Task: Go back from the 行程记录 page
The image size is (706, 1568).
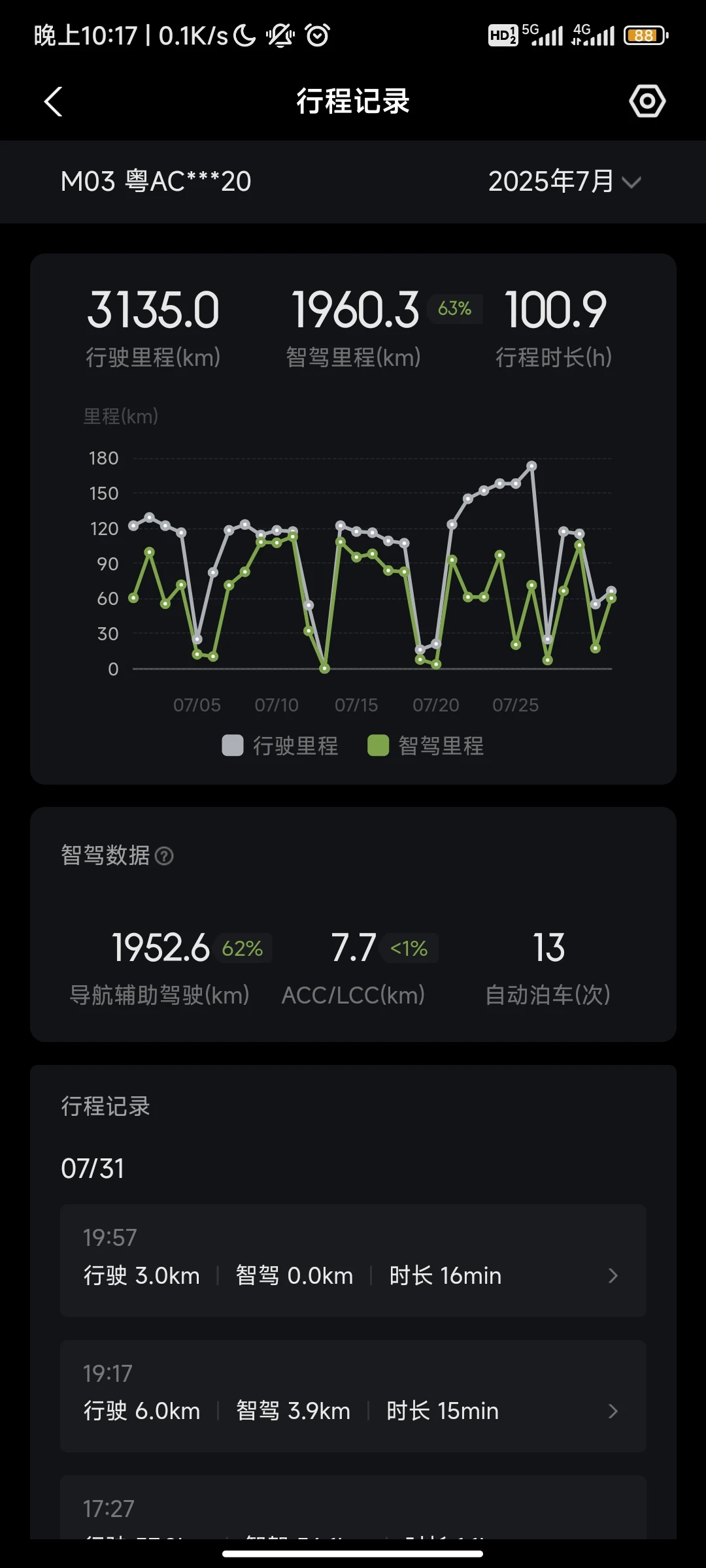Action: coord(53,102)
